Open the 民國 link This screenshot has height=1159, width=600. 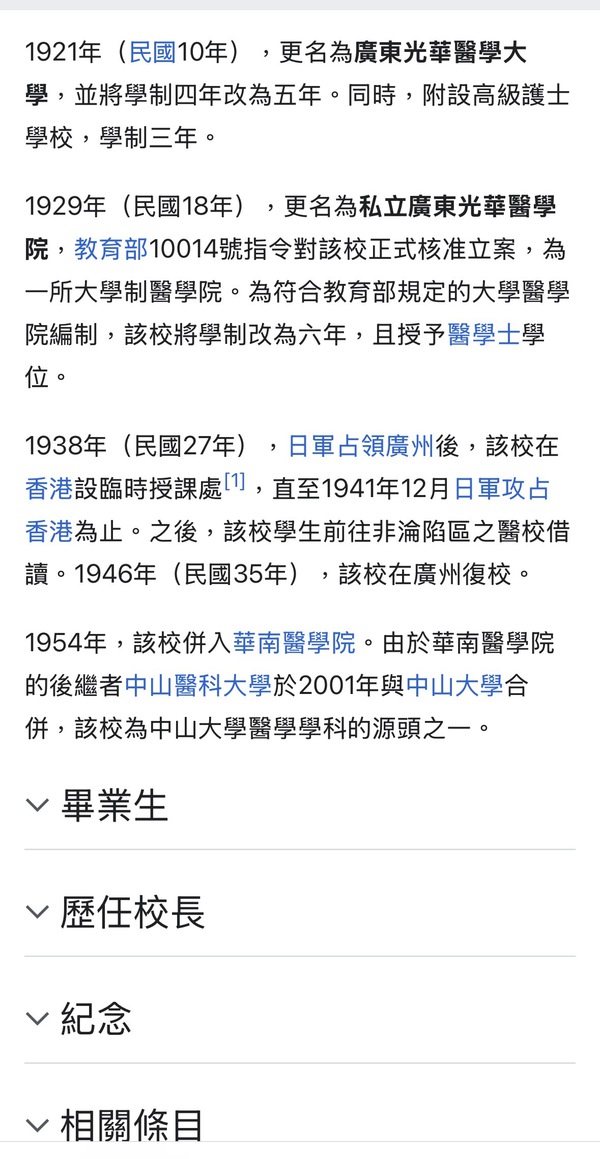tap(152, 52)
